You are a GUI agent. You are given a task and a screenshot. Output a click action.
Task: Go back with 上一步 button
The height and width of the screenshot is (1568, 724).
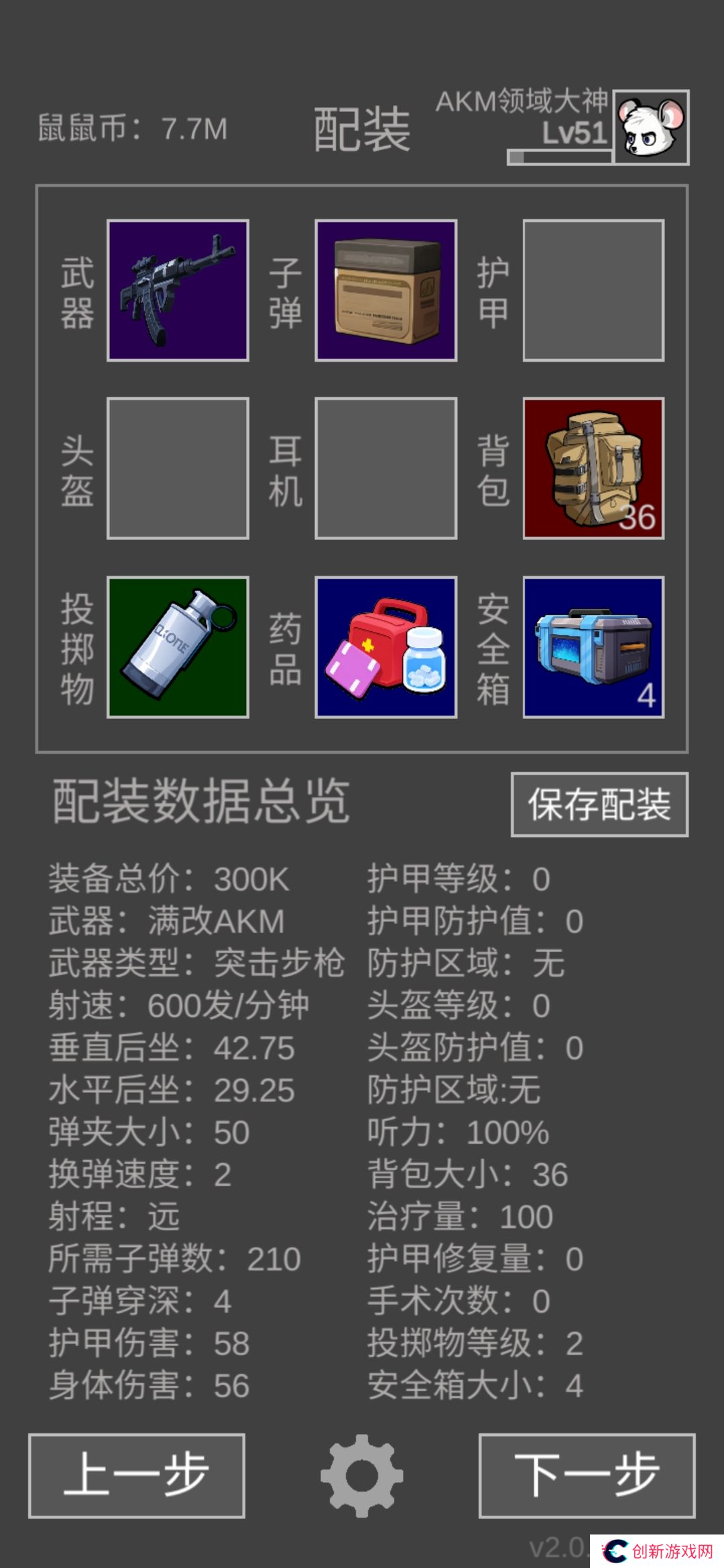pos(137,1476)
